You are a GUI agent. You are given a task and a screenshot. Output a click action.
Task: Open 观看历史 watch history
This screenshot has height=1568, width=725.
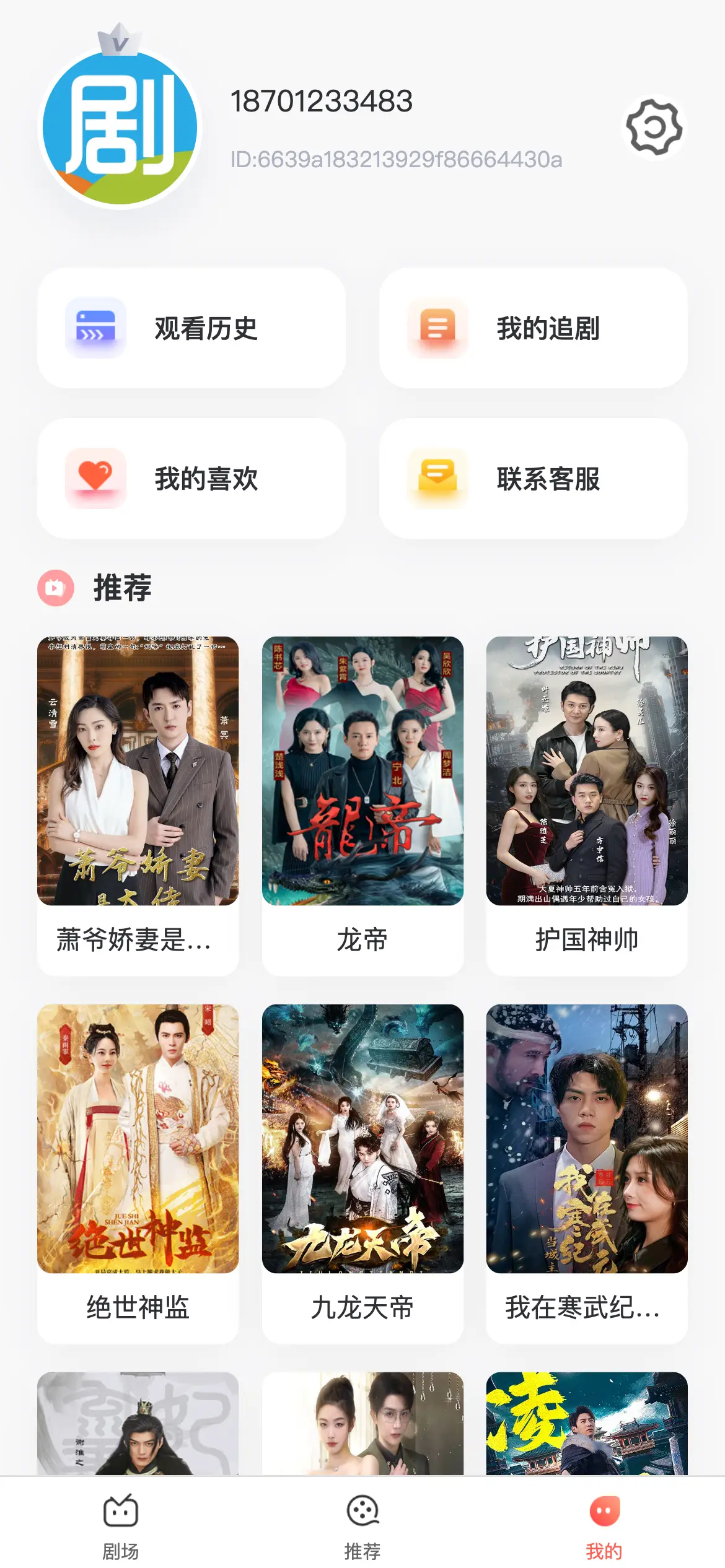(191, 328)
